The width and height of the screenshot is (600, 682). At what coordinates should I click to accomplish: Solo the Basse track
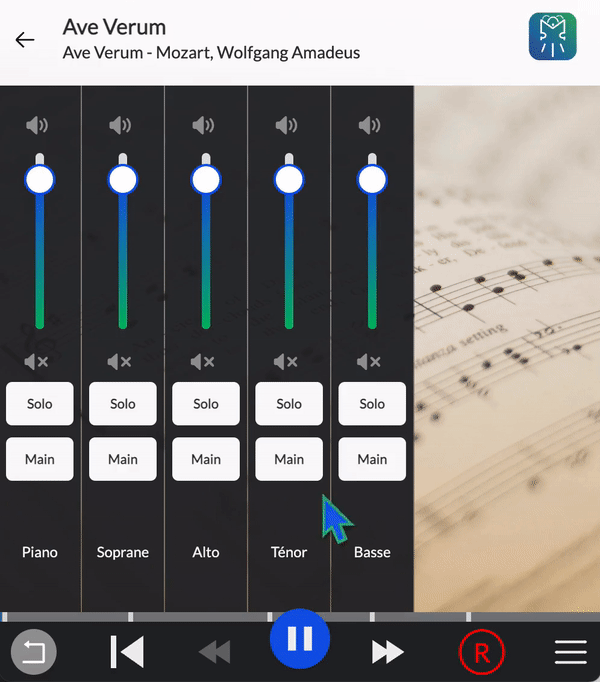tap(372, 404)
